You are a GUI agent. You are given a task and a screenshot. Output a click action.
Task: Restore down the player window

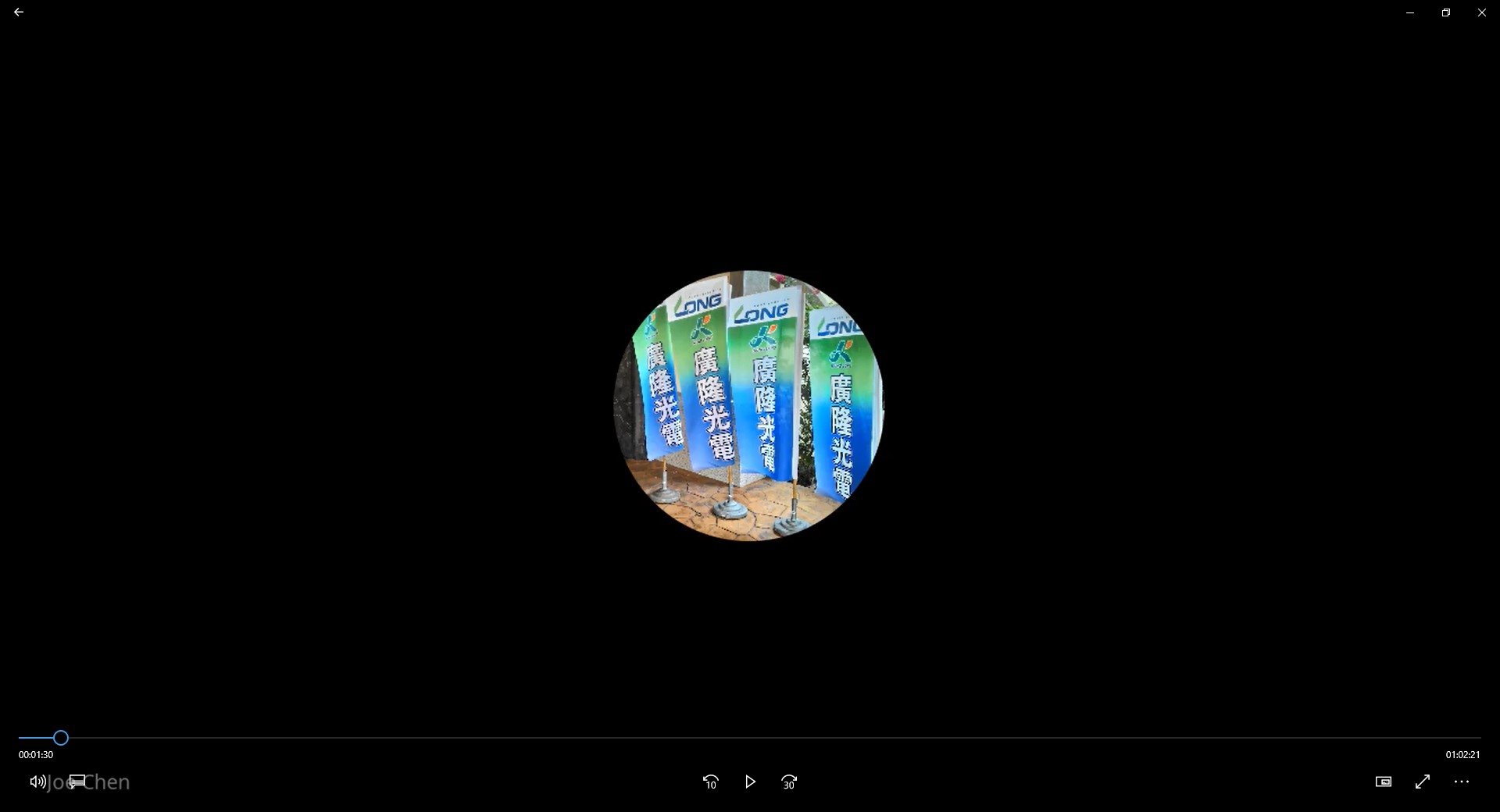[x=1446, y=12]
